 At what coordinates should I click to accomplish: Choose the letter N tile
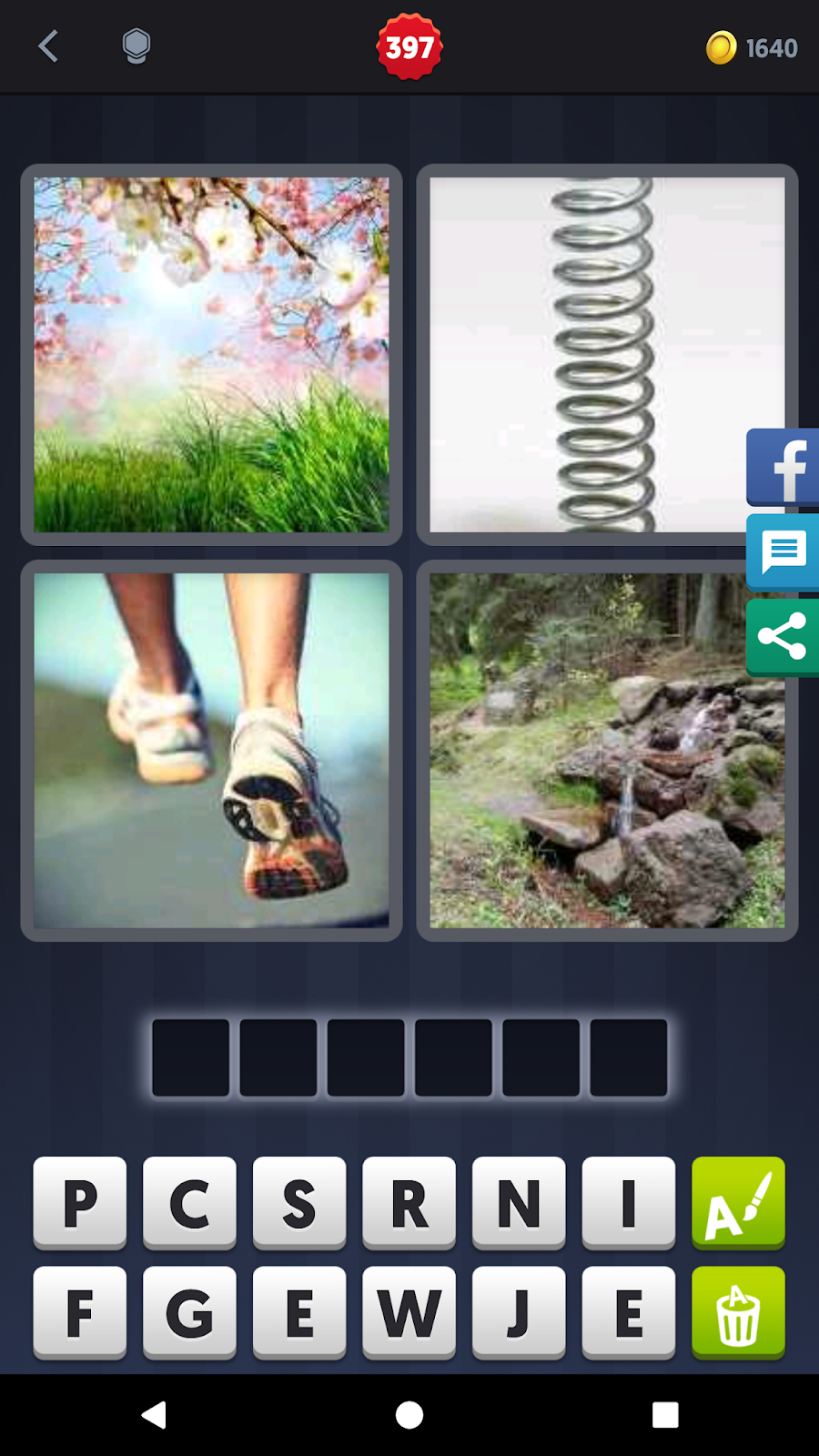519,1203
